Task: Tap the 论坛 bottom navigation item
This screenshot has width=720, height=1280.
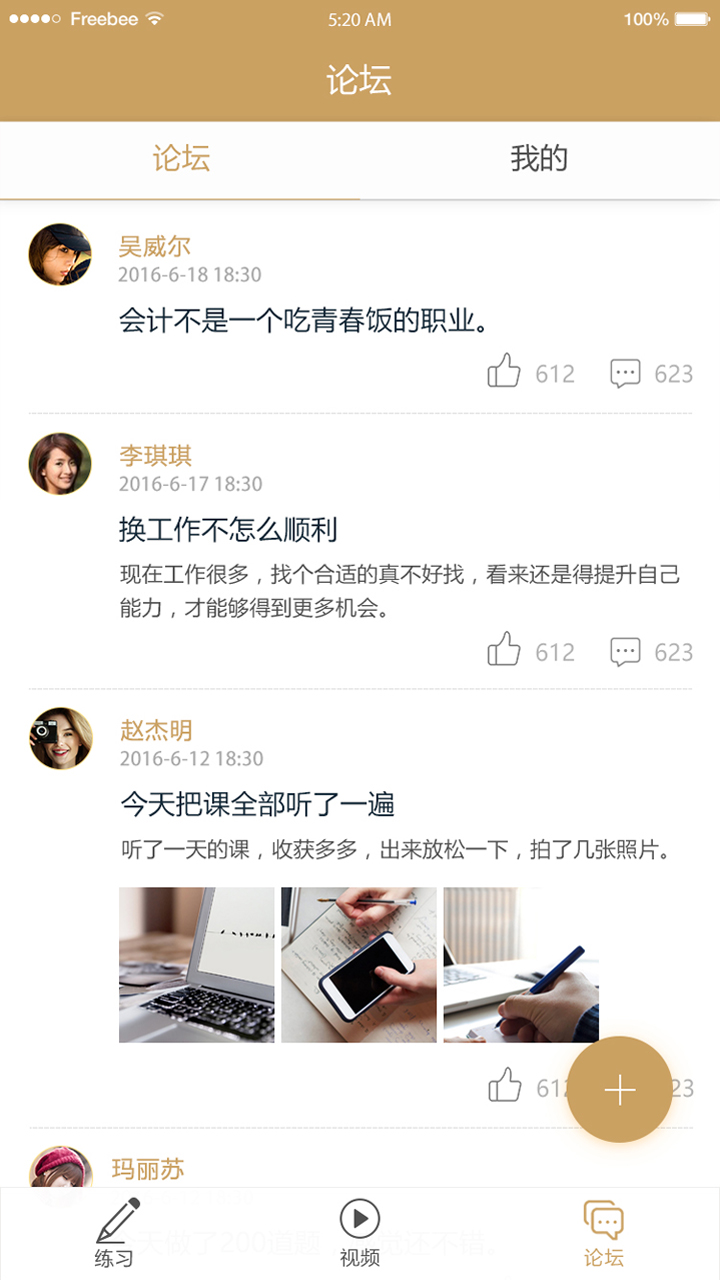Action: coord(604,1234)
